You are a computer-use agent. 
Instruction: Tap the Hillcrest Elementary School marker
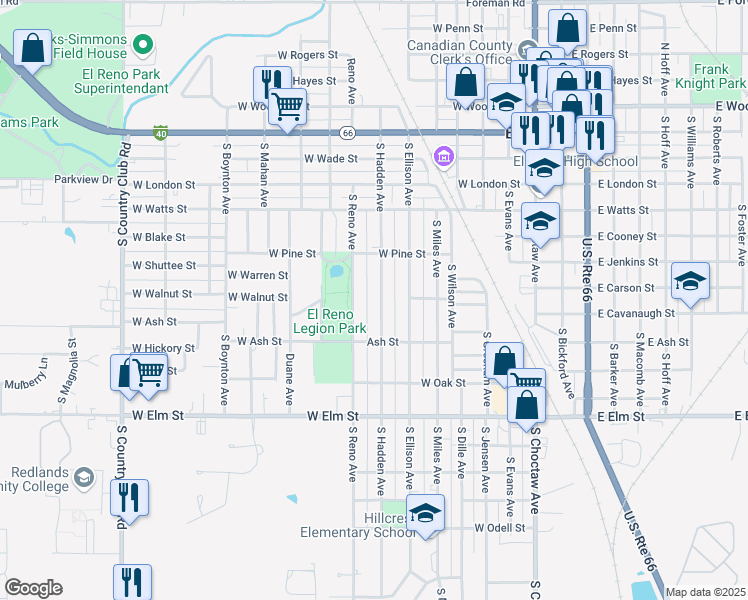pos(427,514)
